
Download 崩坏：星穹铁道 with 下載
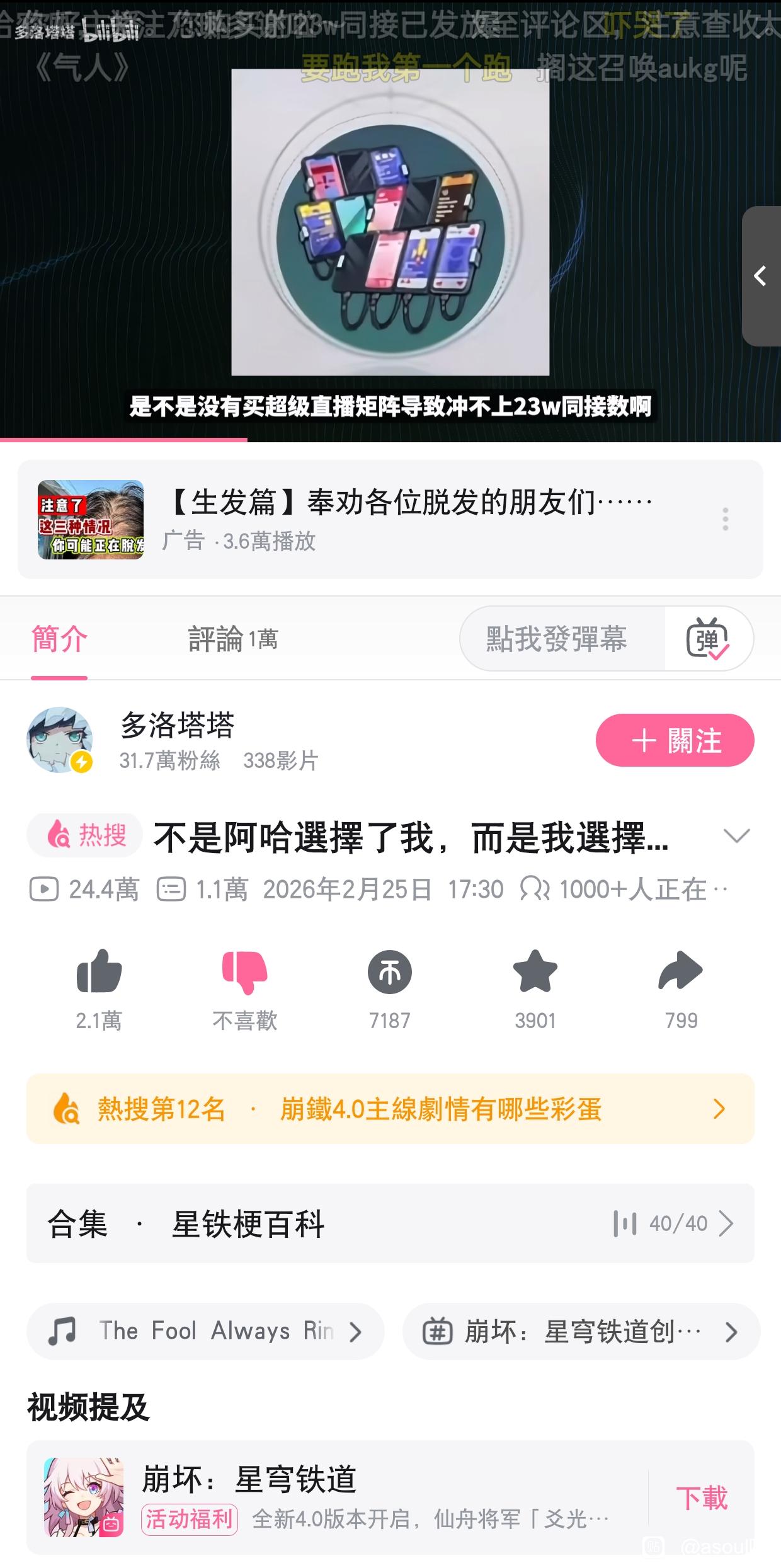pos(702,1498)
